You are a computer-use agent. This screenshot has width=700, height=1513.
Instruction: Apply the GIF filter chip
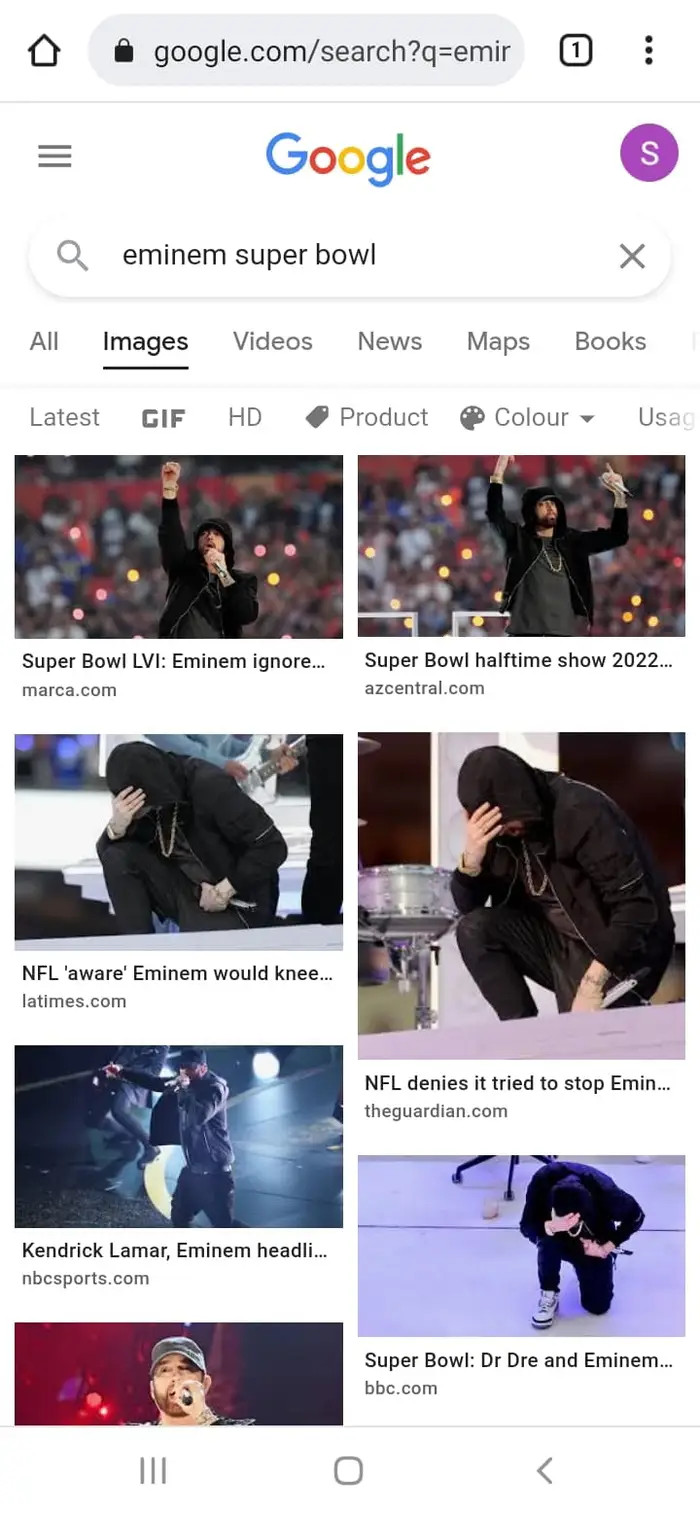point(163,418)
